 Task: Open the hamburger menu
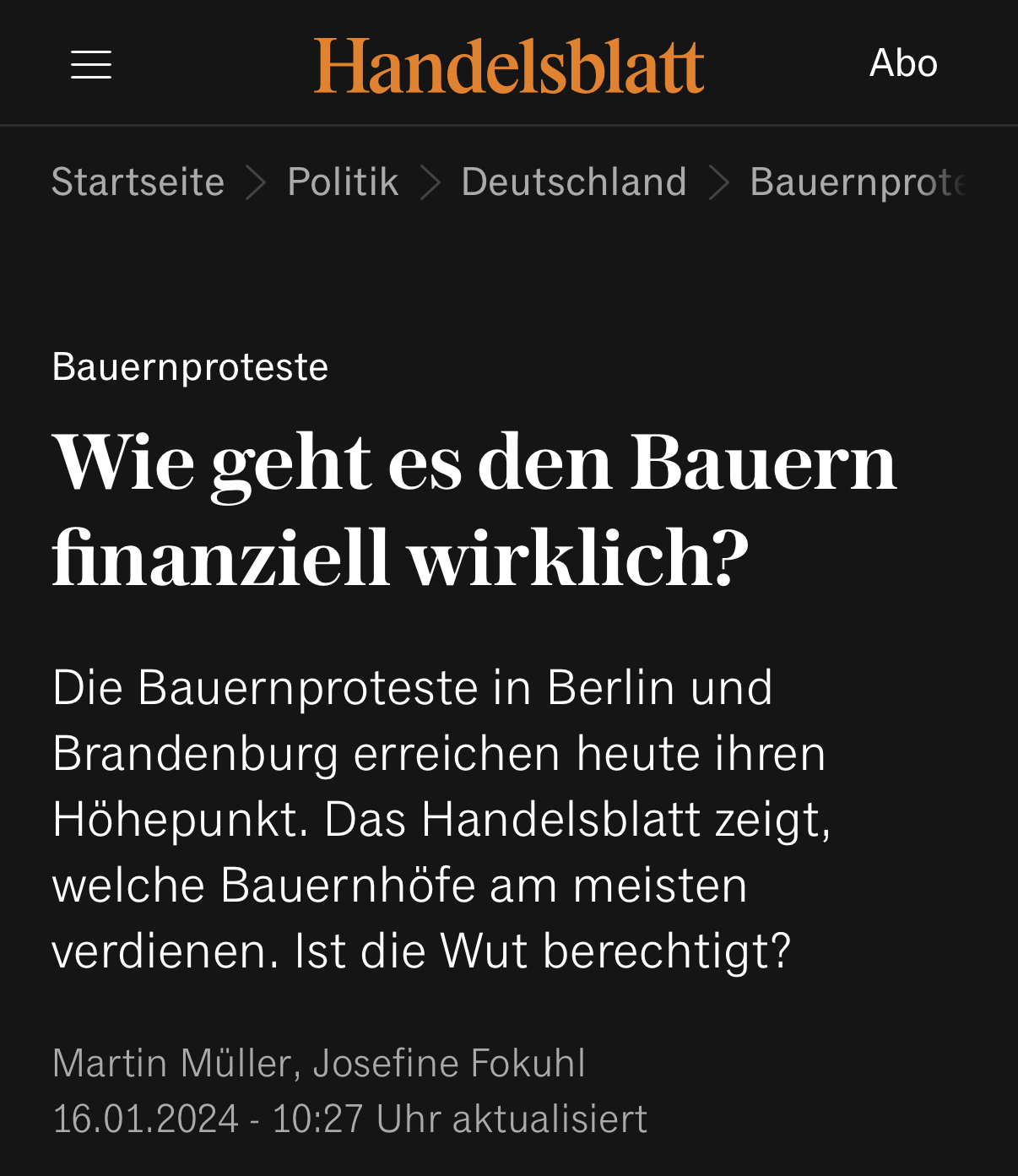91,64
